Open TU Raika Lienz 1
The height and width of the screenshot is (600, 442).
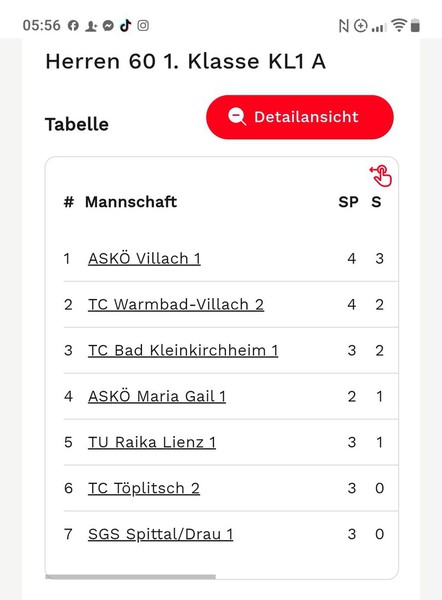(152, 442)
